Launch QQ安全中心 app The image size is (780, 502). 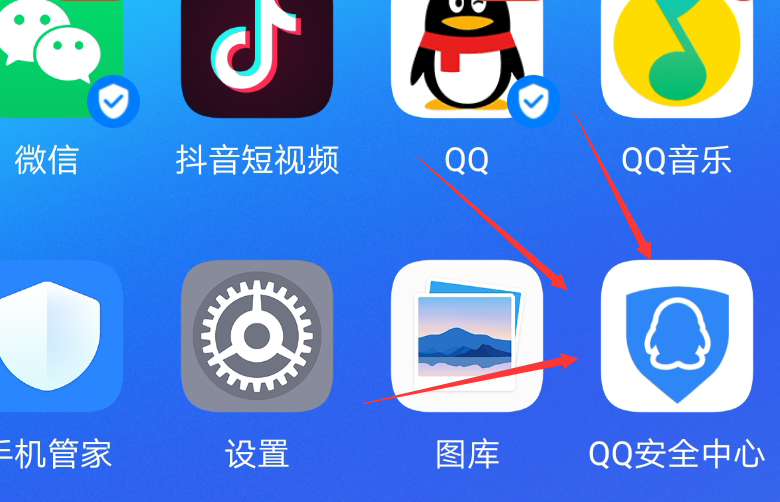tap(677, 336)
